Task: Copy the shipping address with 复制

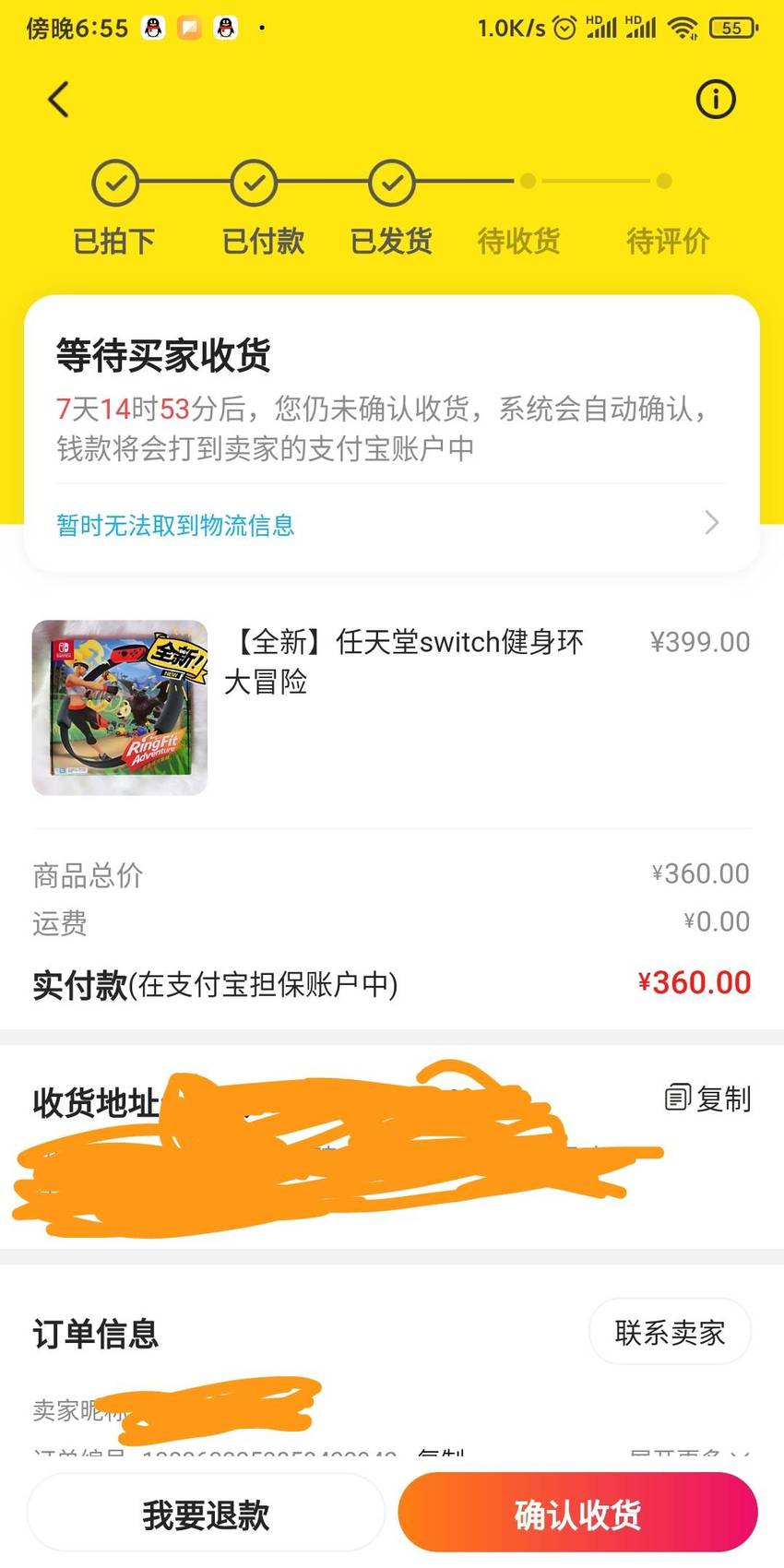Action: (708, 1099)
